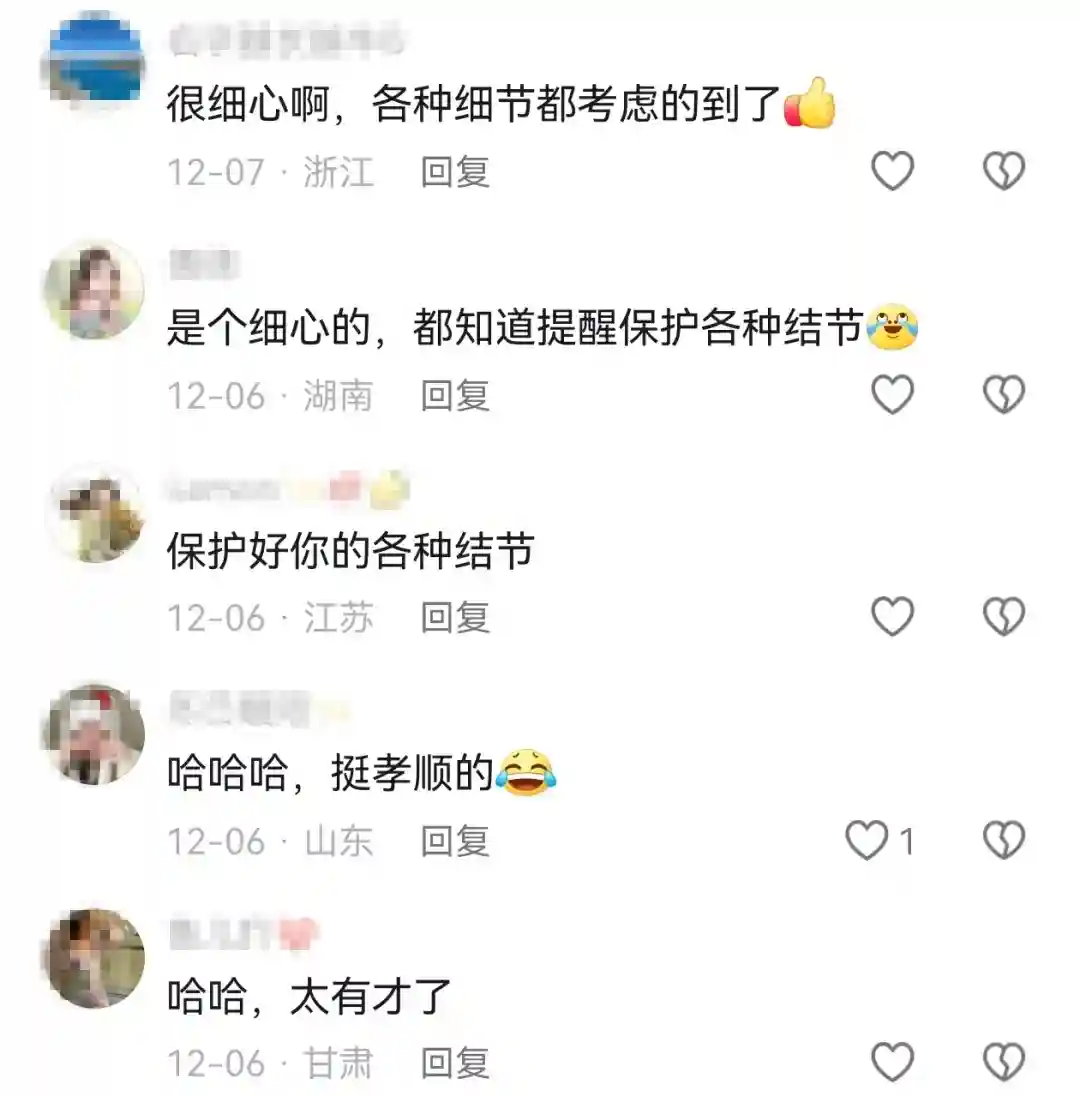Open avatar of the 浙江 commenter
The width and height of the screenshot is (1080, 1096).
[x=95, y=62]
